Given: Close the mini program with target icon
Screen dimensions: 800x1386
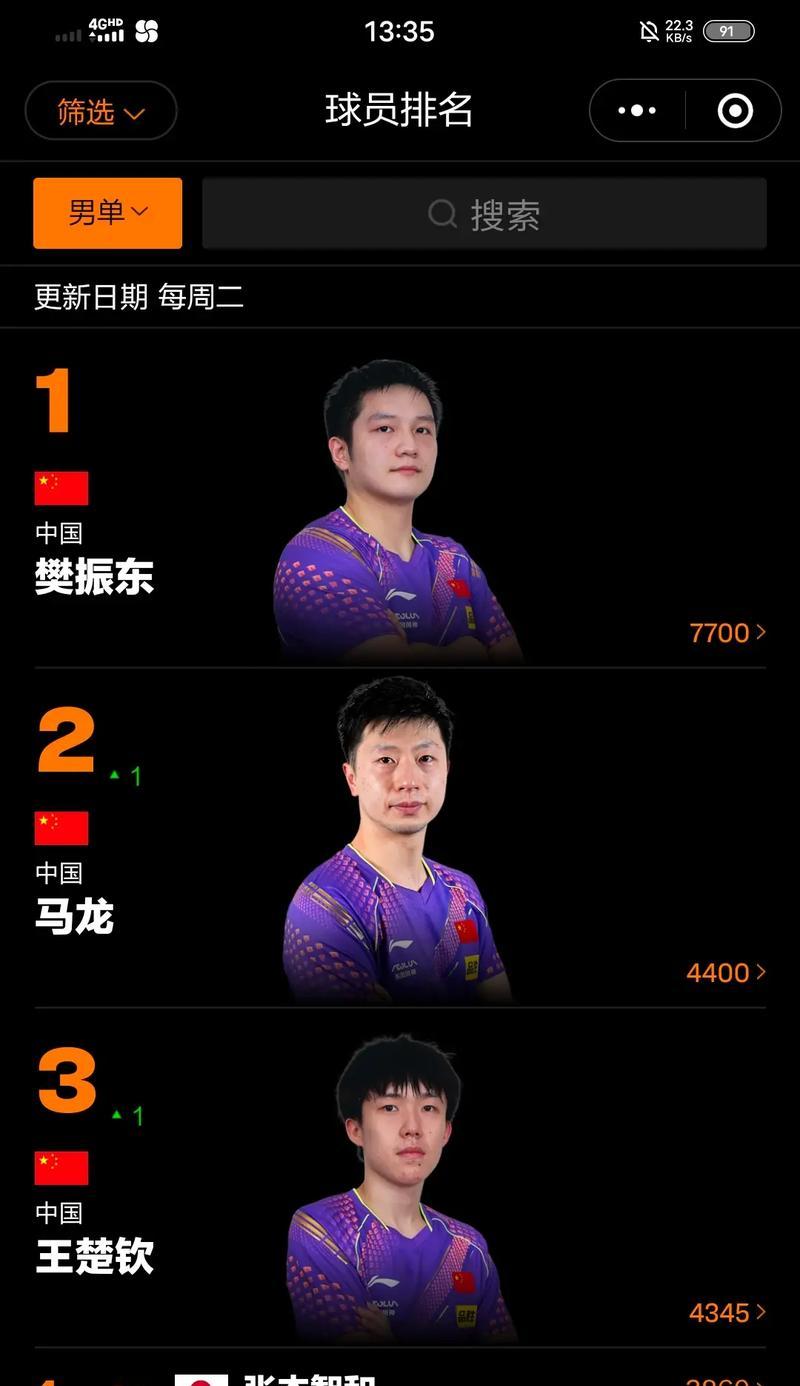Looking at the screenshot, I should [x=735, y=111].
